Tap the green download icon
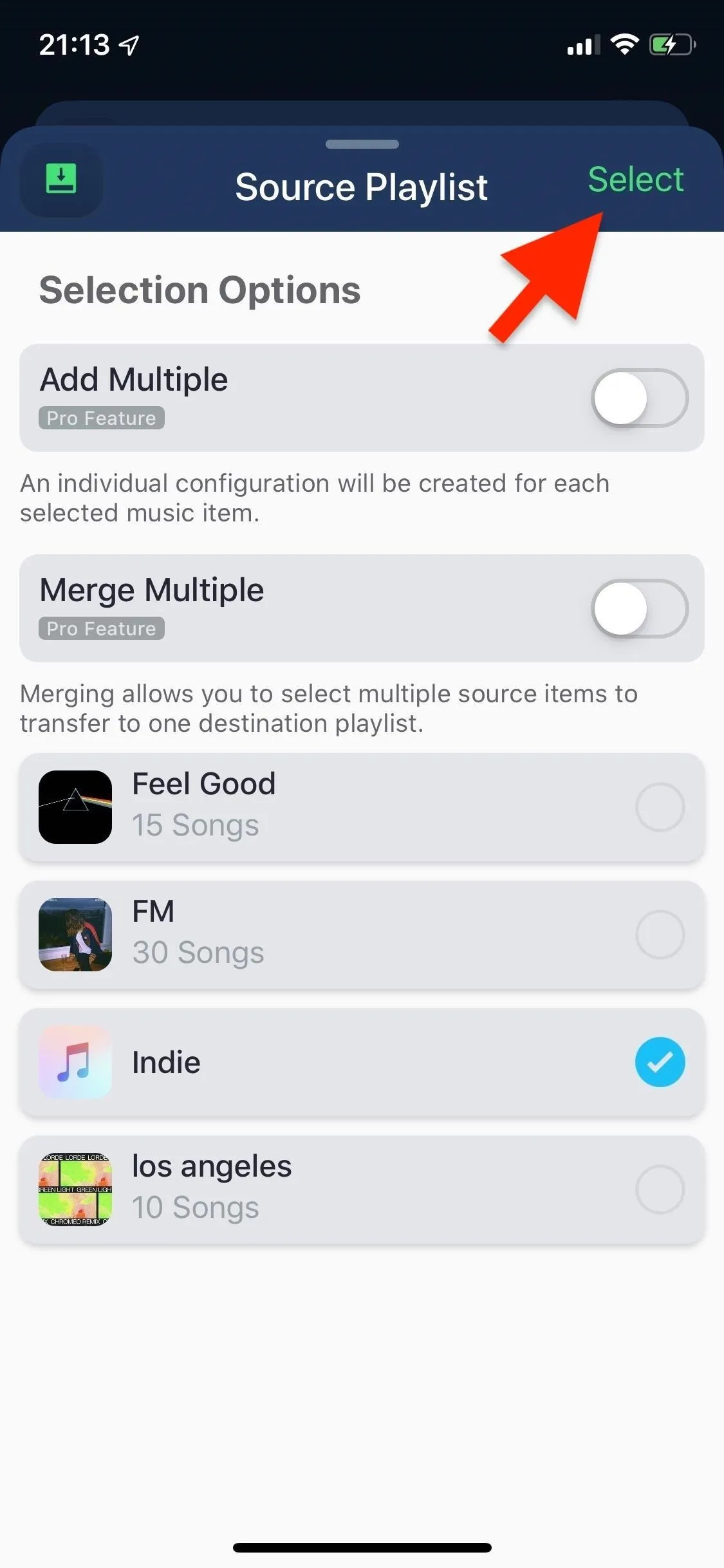724x1568 pixels. pyautogui.click(x=61, y=179)
